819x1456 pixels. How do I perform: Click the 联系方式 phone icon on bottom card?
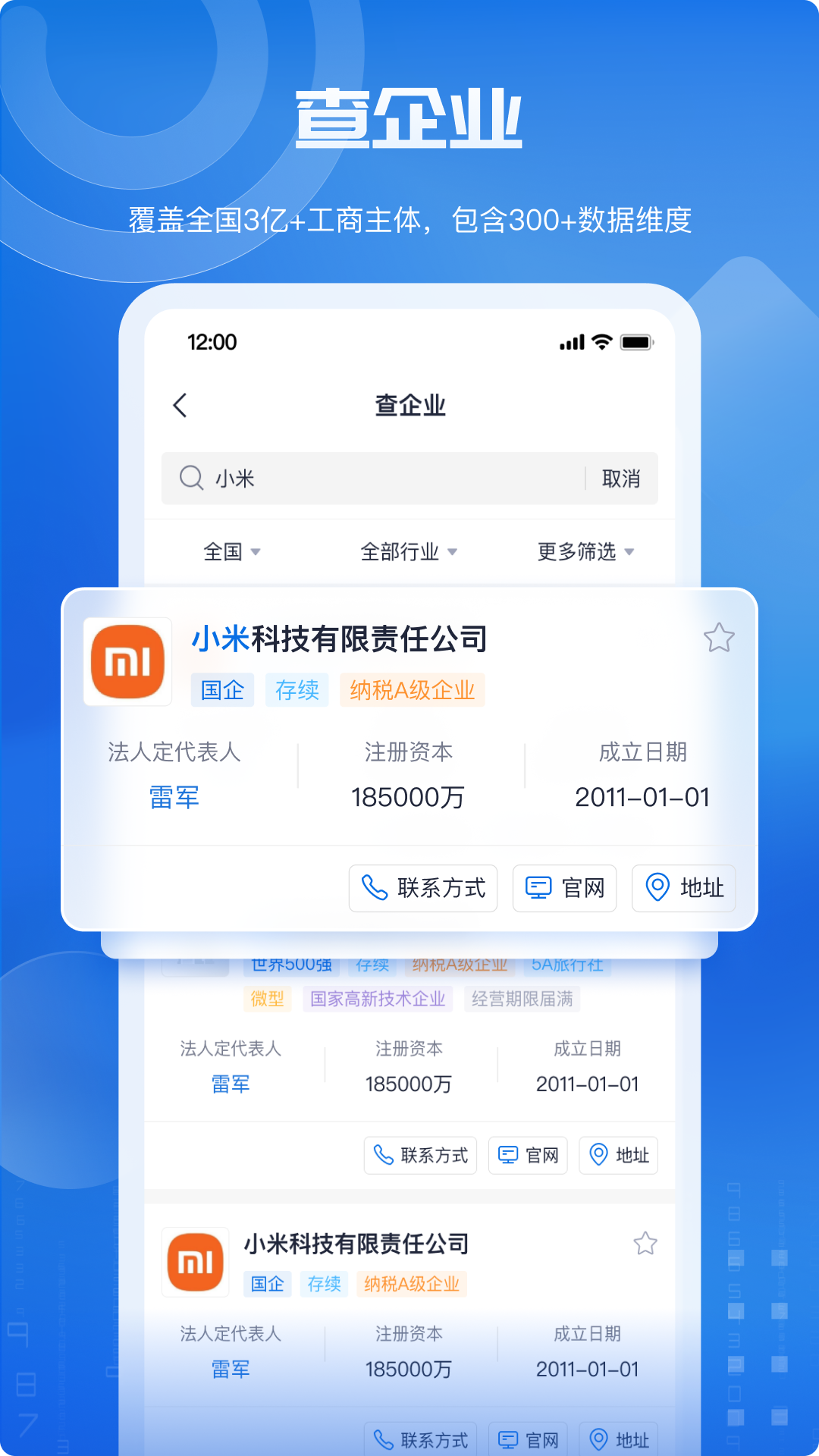pyautogui.click(x=382, y=1439)
